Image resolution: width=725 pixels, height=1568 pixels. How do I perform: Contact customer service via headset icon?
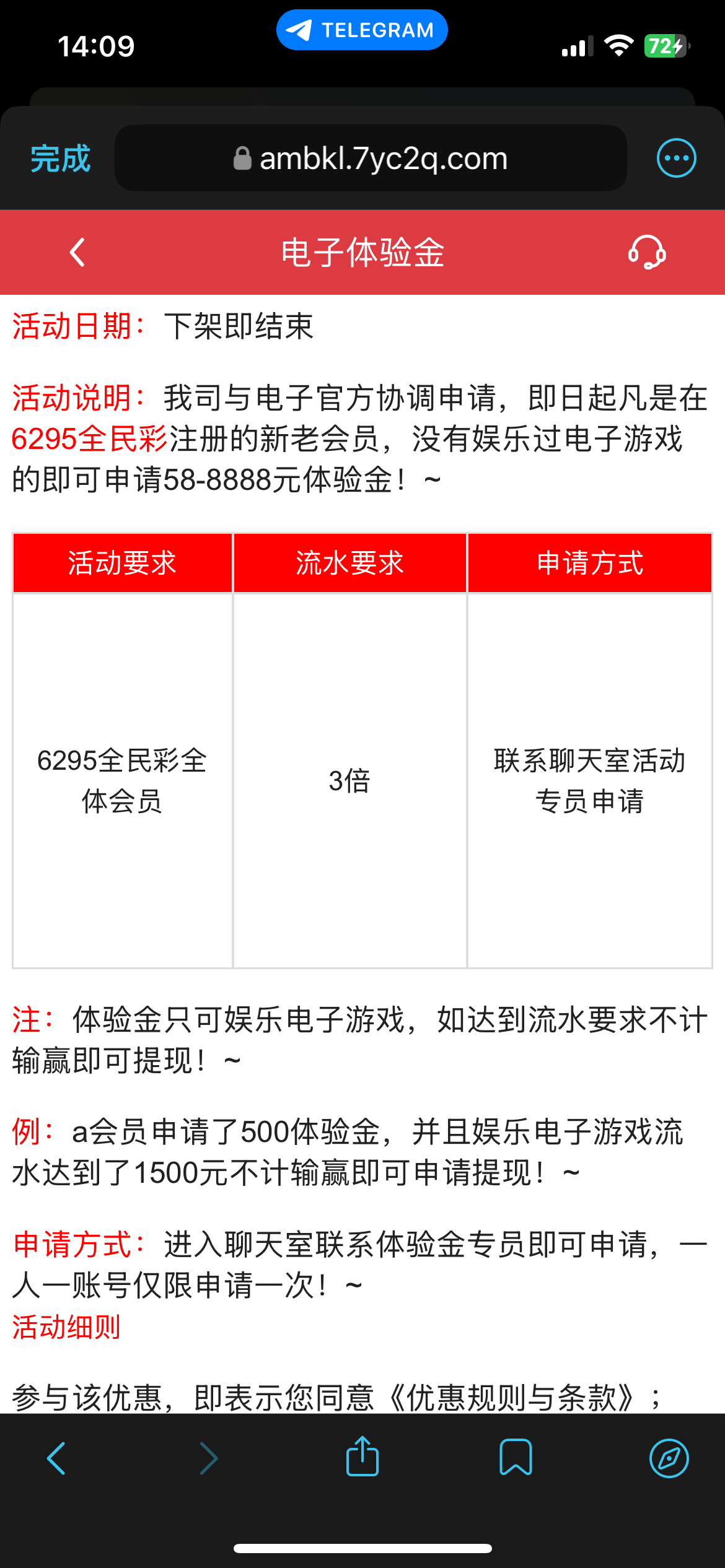tap(646, 253)
